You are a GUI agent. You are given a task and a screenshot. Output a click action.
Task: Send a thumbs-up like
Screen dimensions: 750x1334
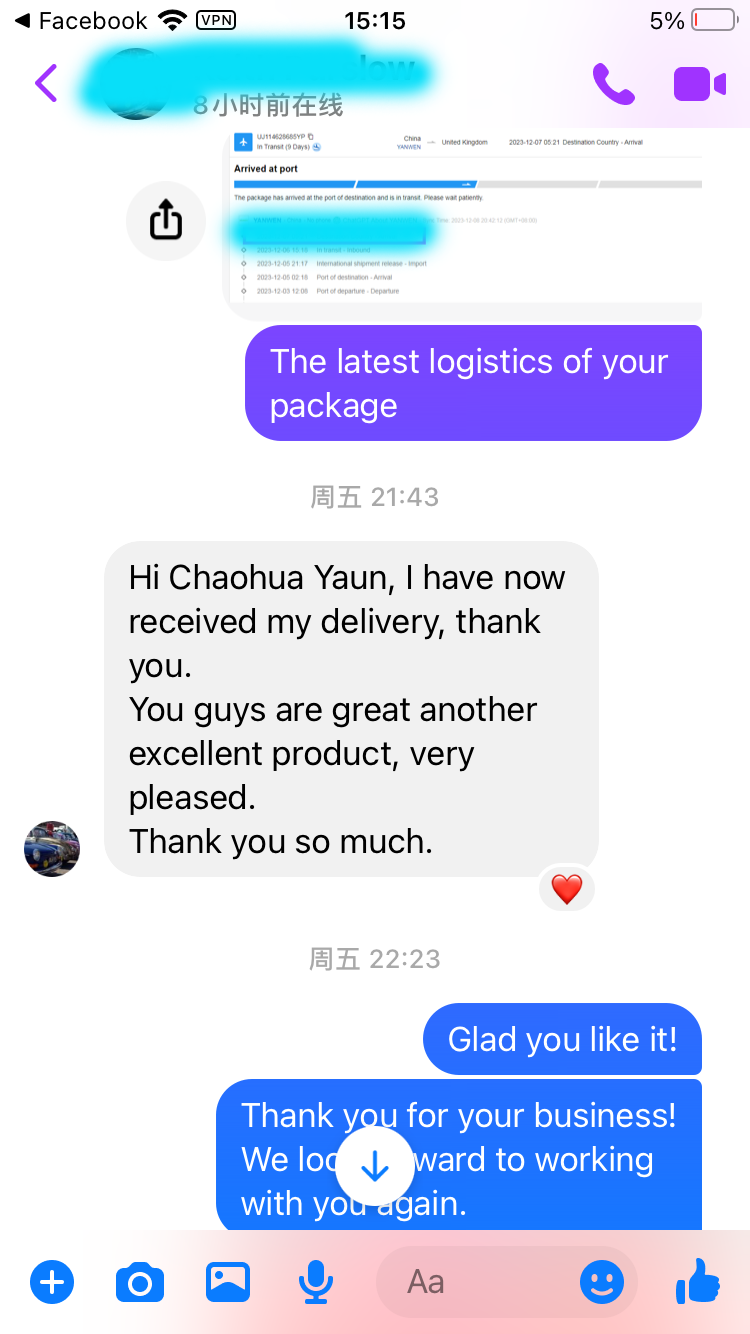(x=698, y=1281)
